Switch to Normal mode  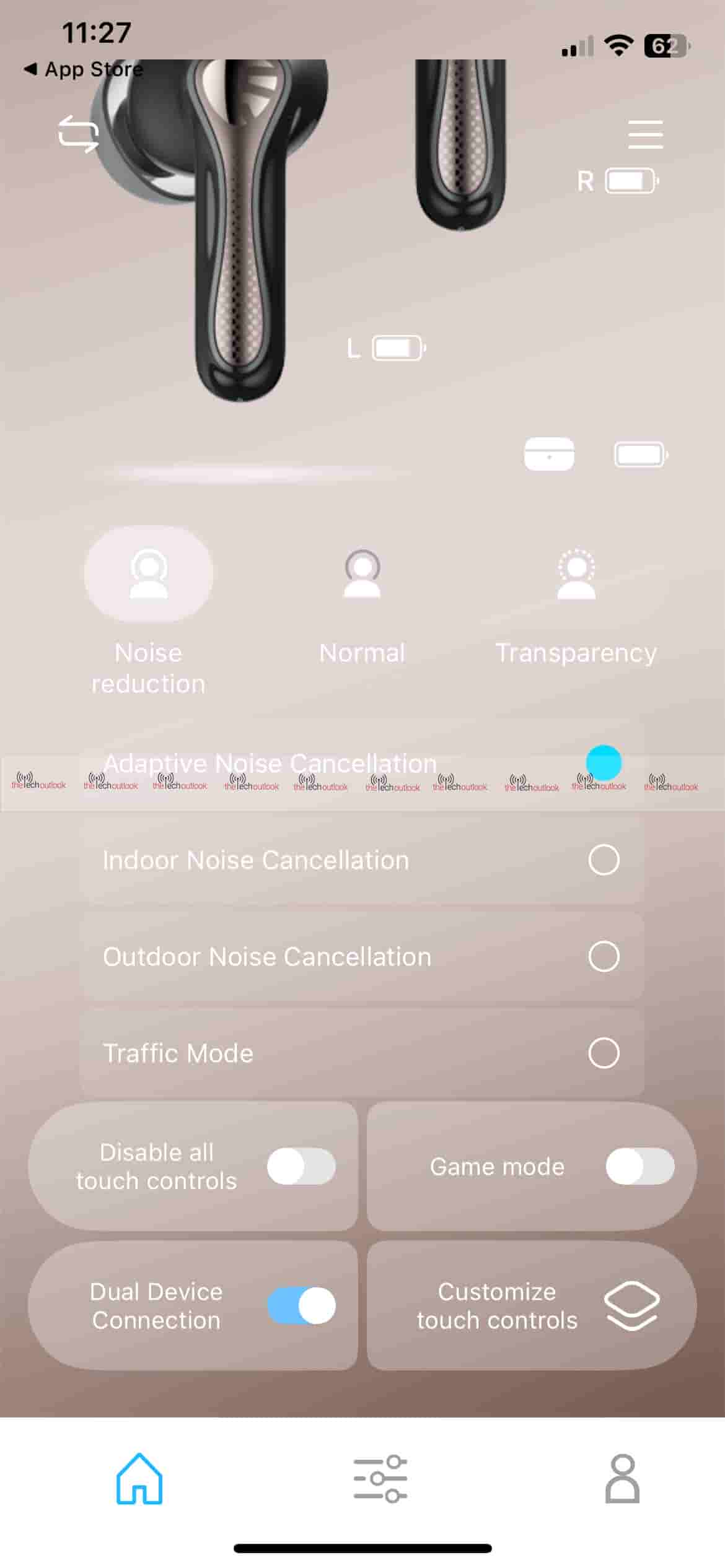[x=362, y=574]
